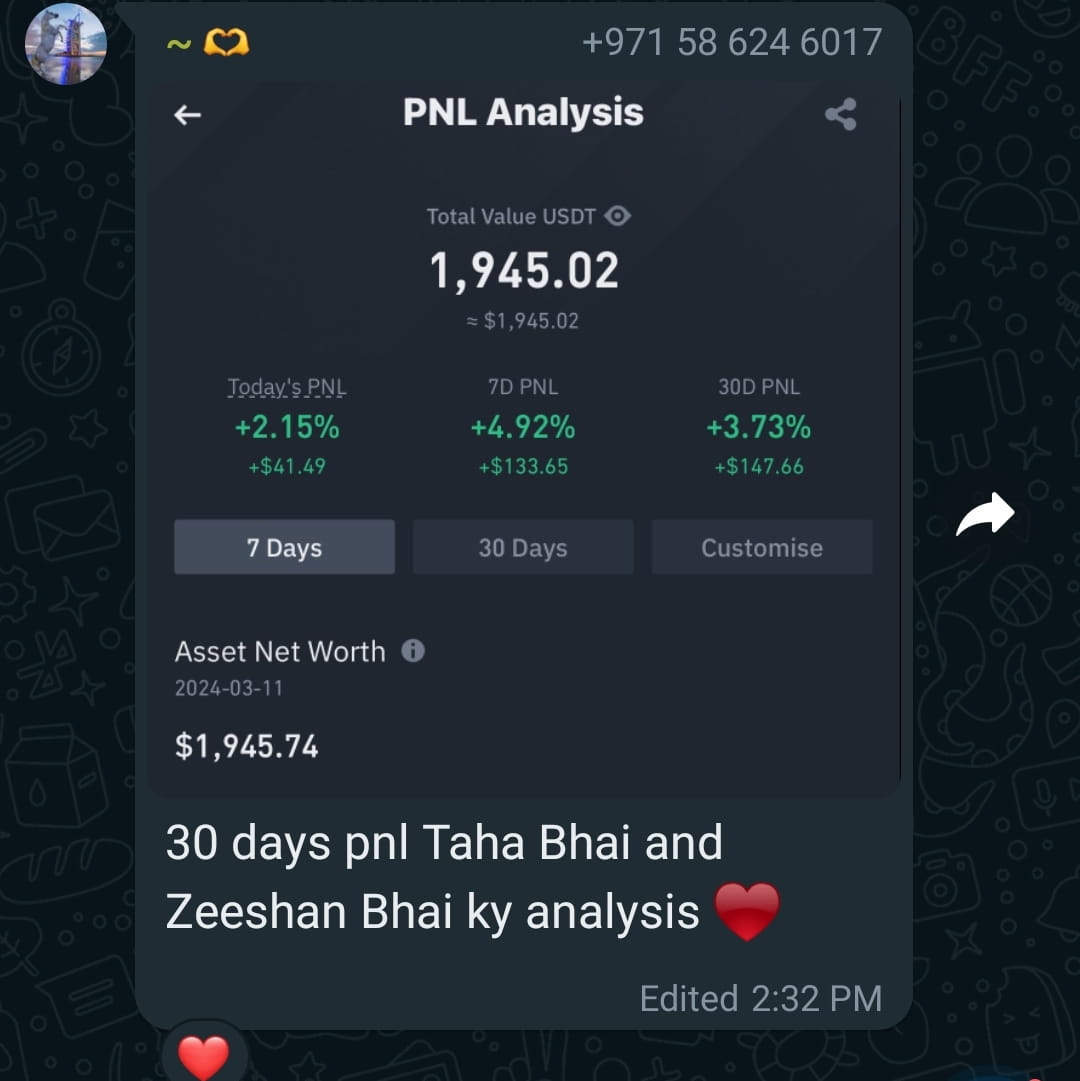Expand the 30D PNL percentage details
Screen dimensions: 1080x1081
click(759, 427)
